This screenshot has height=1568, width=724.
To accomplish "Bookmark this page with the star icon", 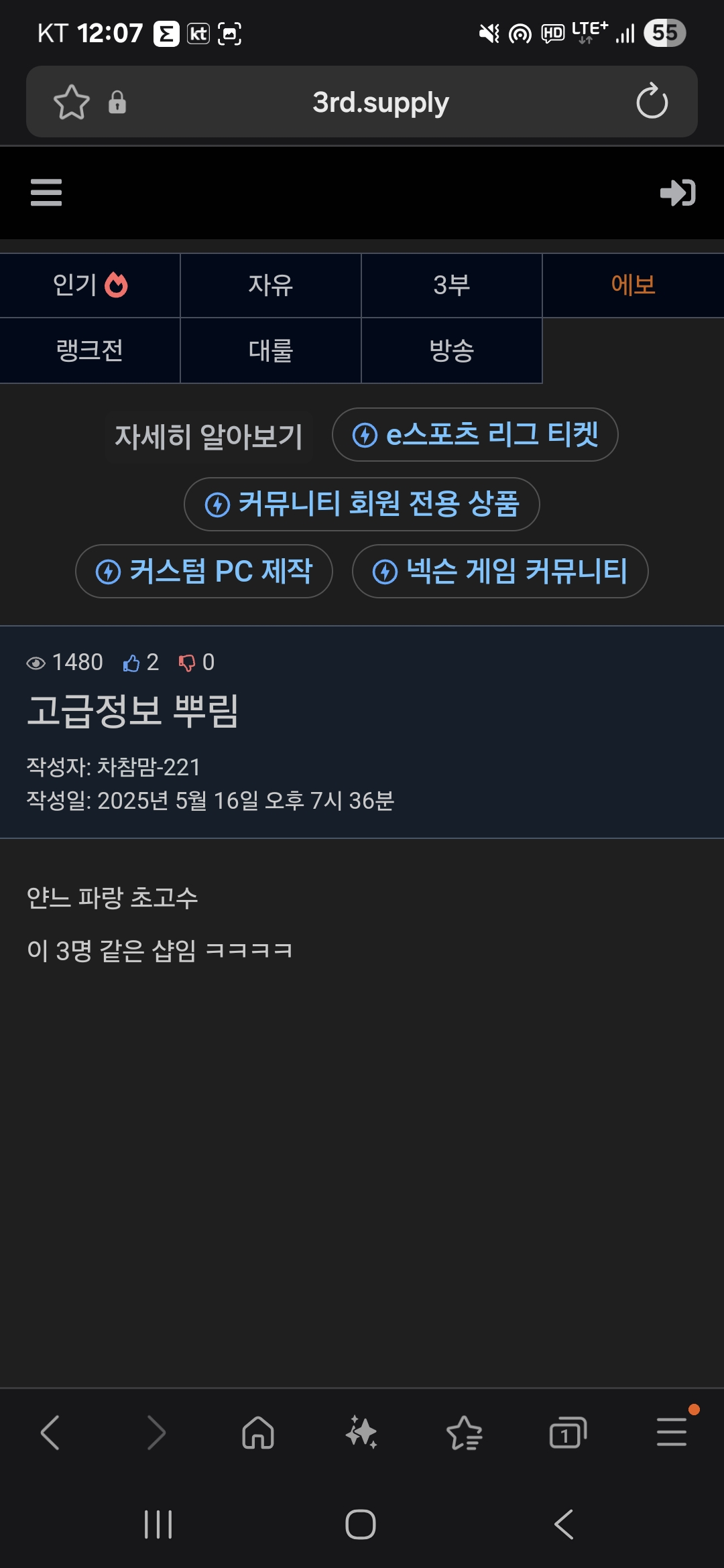I will 71,102.
